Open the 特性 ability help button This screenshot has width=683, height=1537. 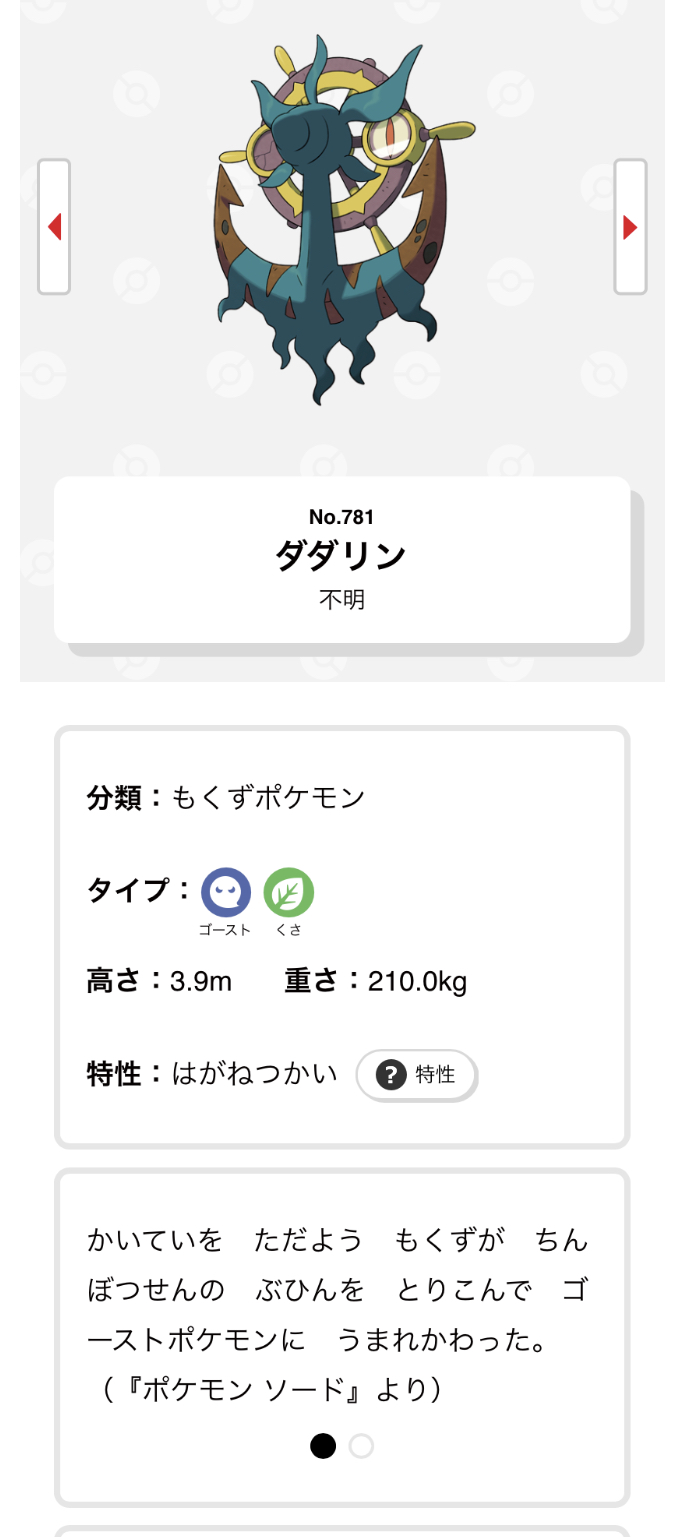(416, 1075)
